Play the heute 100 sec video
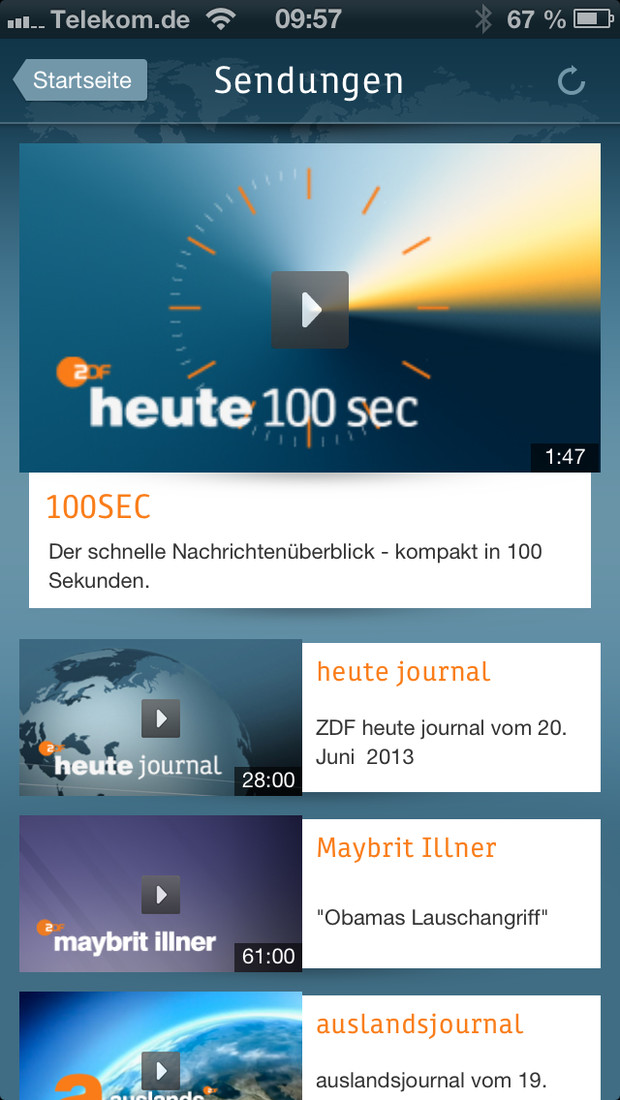 (x=309, y=309)
